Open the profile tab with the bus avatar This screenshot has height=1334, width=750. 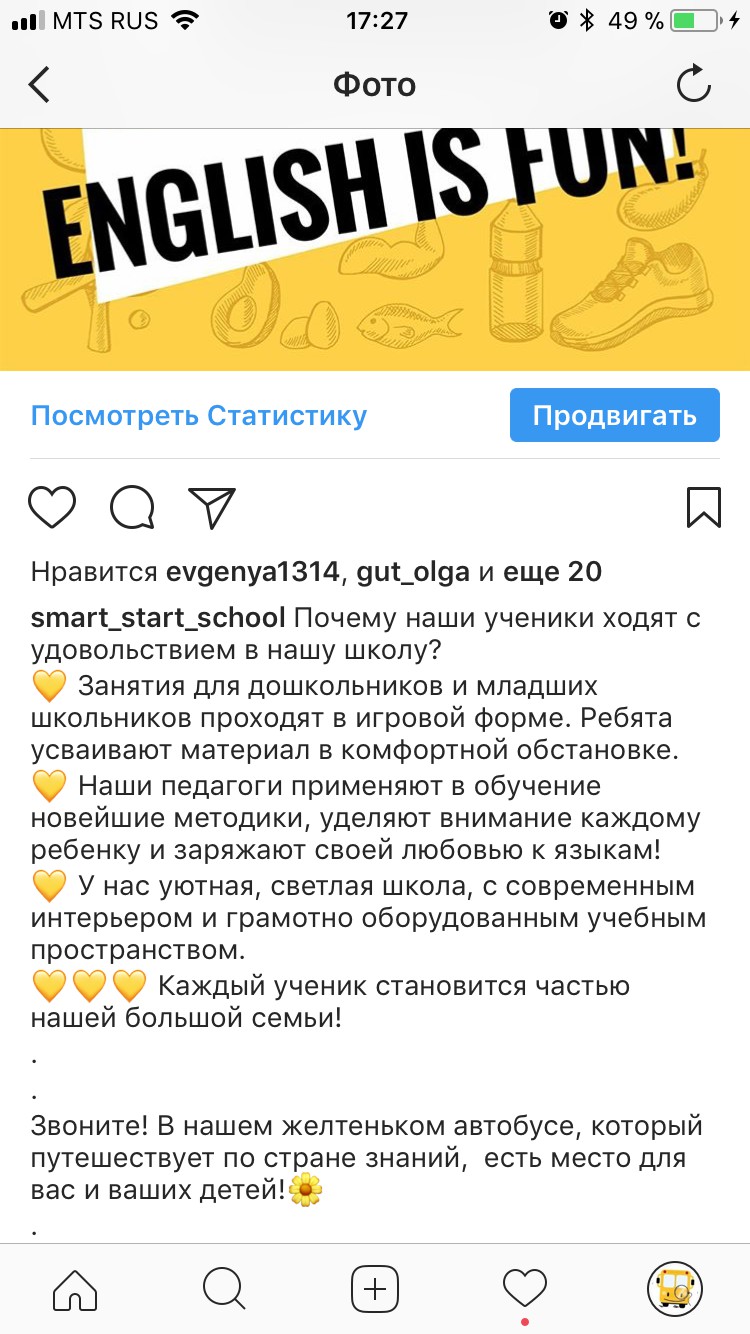click(x=675, y=1286)
